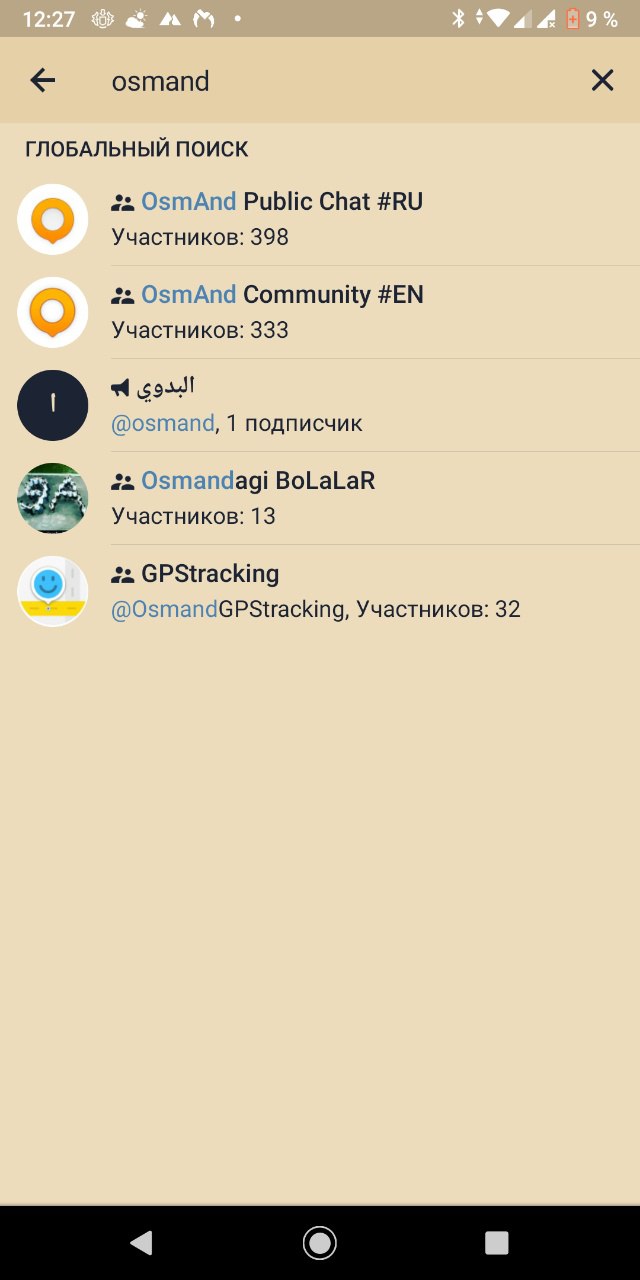The image size is (640, 1280).
Task: Go back using the arrow icon
Action: [43, 81]
